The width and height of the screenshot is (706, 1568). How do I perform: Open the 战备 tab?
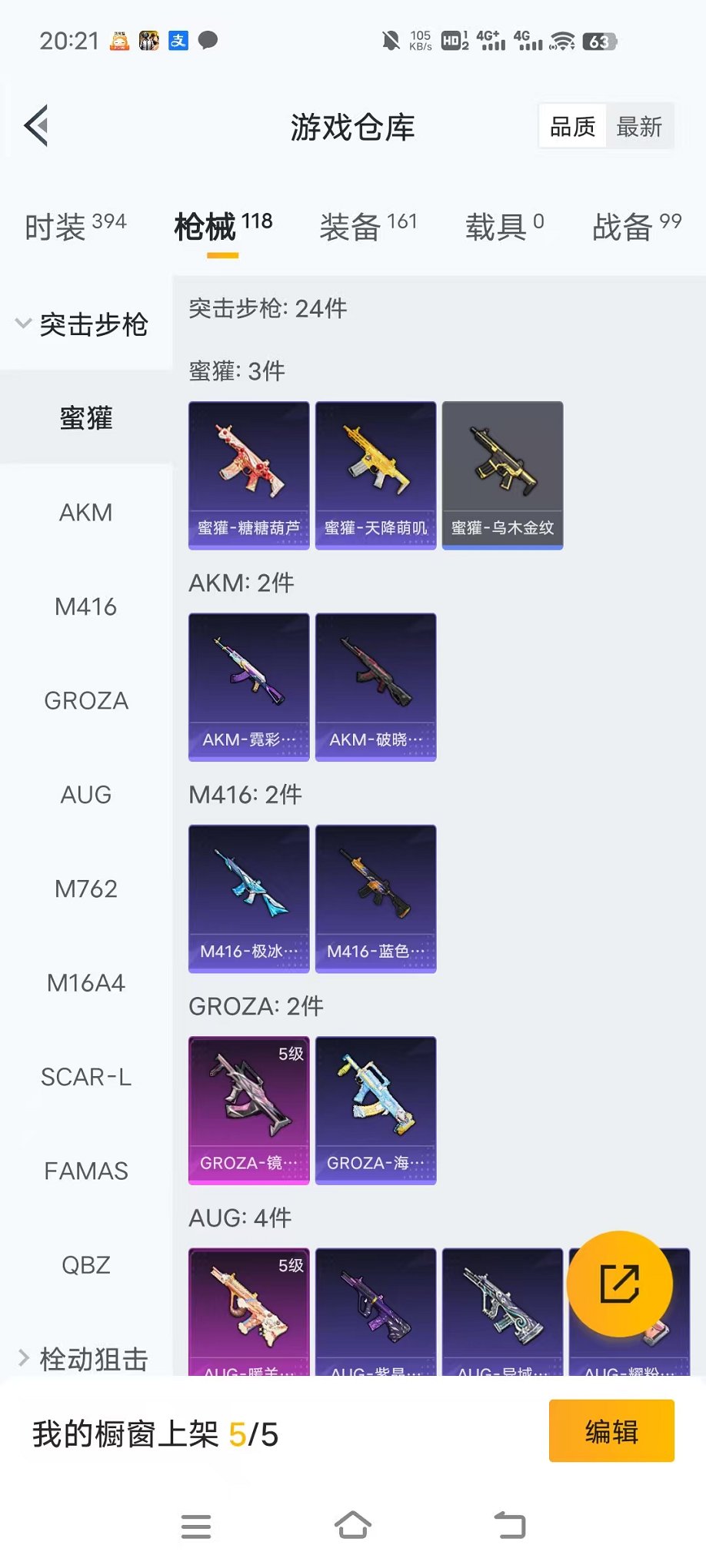636,226
